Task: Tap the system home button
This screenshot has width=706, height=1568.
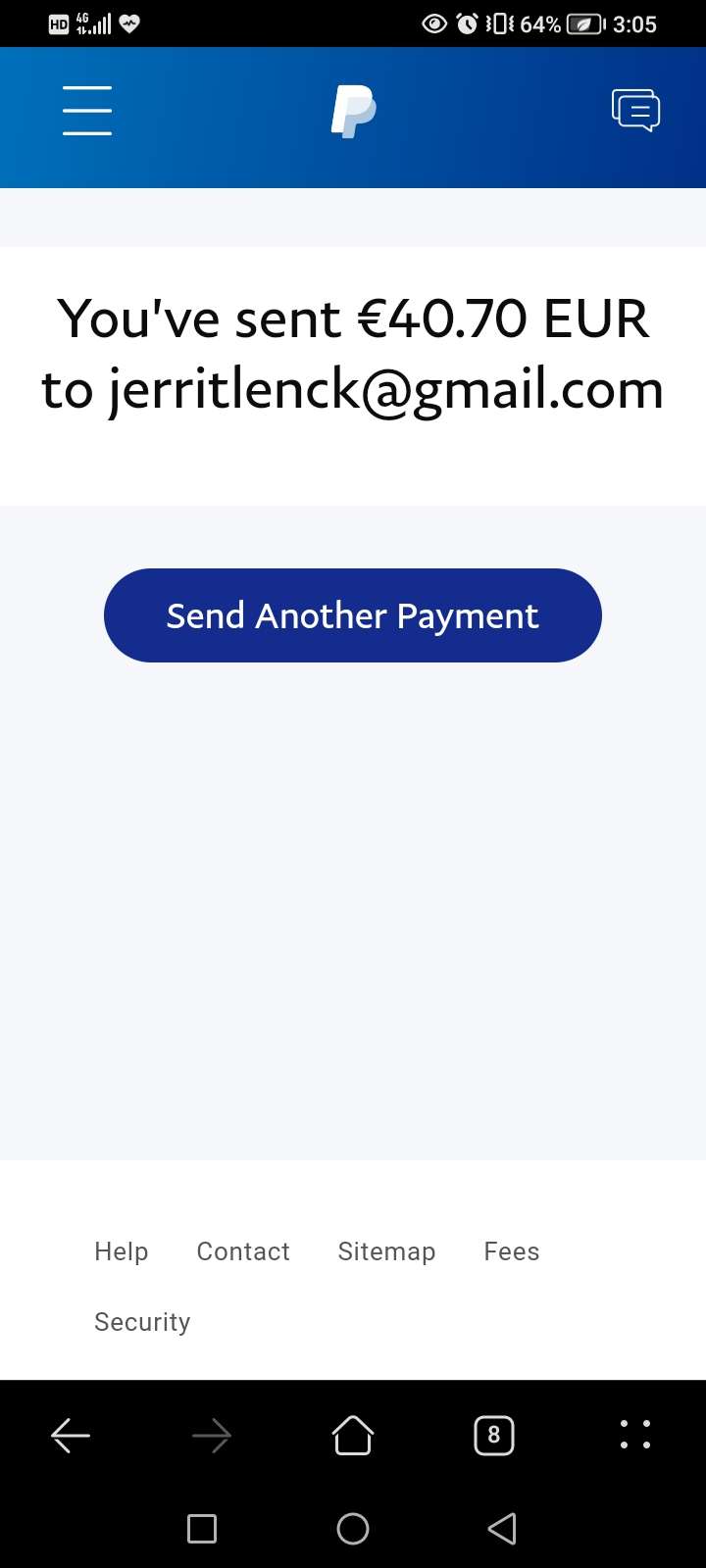Action: (353, 1528)
